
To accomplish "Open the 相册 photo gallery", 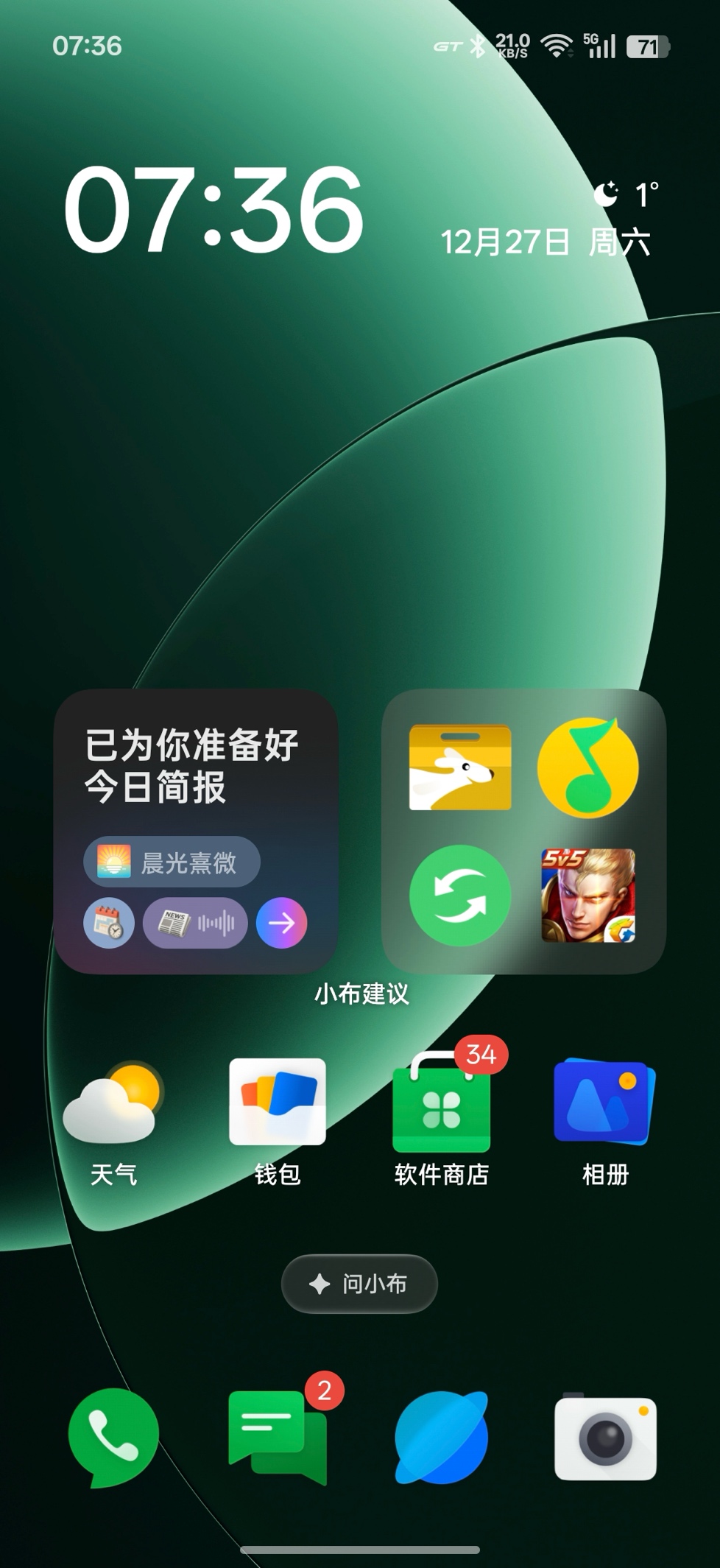I will [604, 1103].
